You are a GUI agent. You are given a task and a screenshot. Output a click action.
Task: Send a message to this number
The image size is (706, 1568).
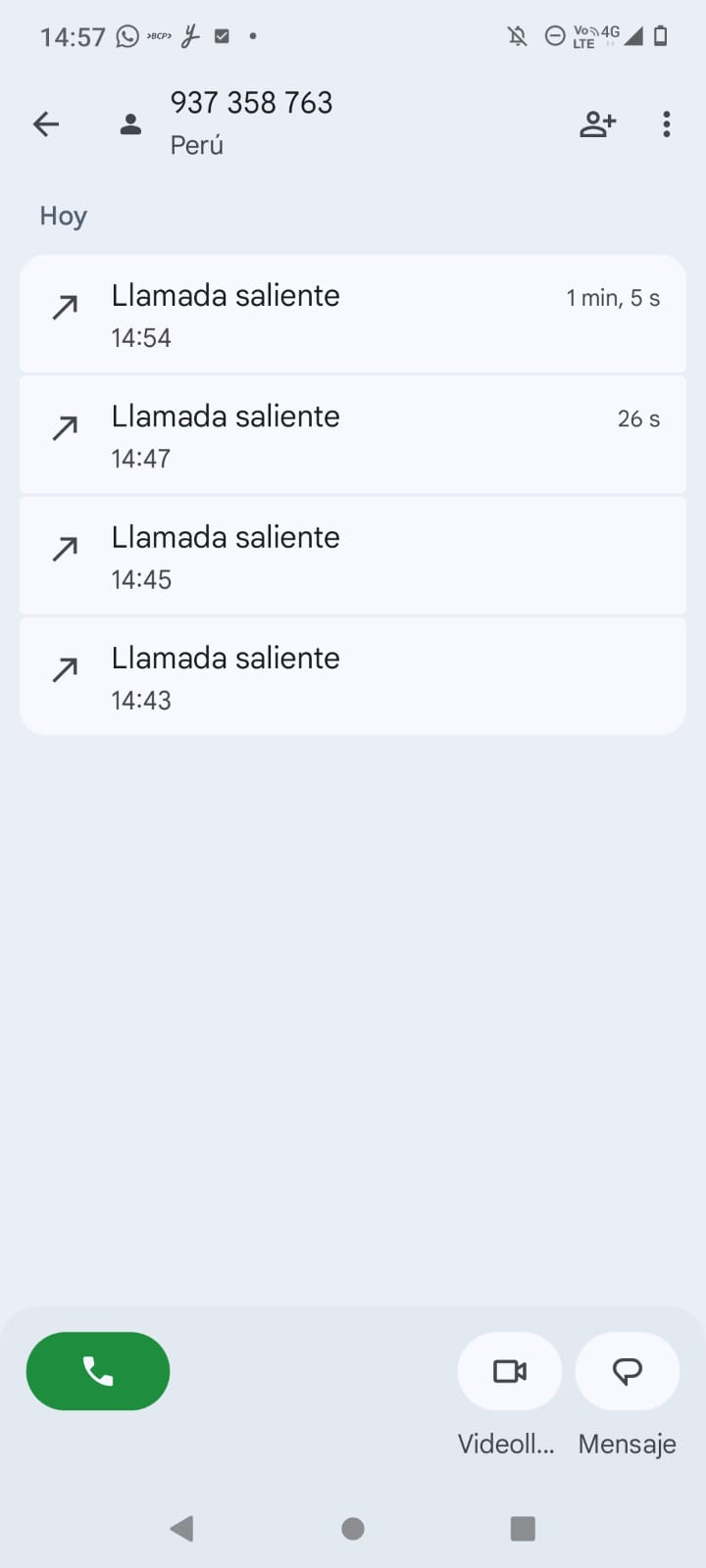pyautogui.click(x=627, y=1371)
